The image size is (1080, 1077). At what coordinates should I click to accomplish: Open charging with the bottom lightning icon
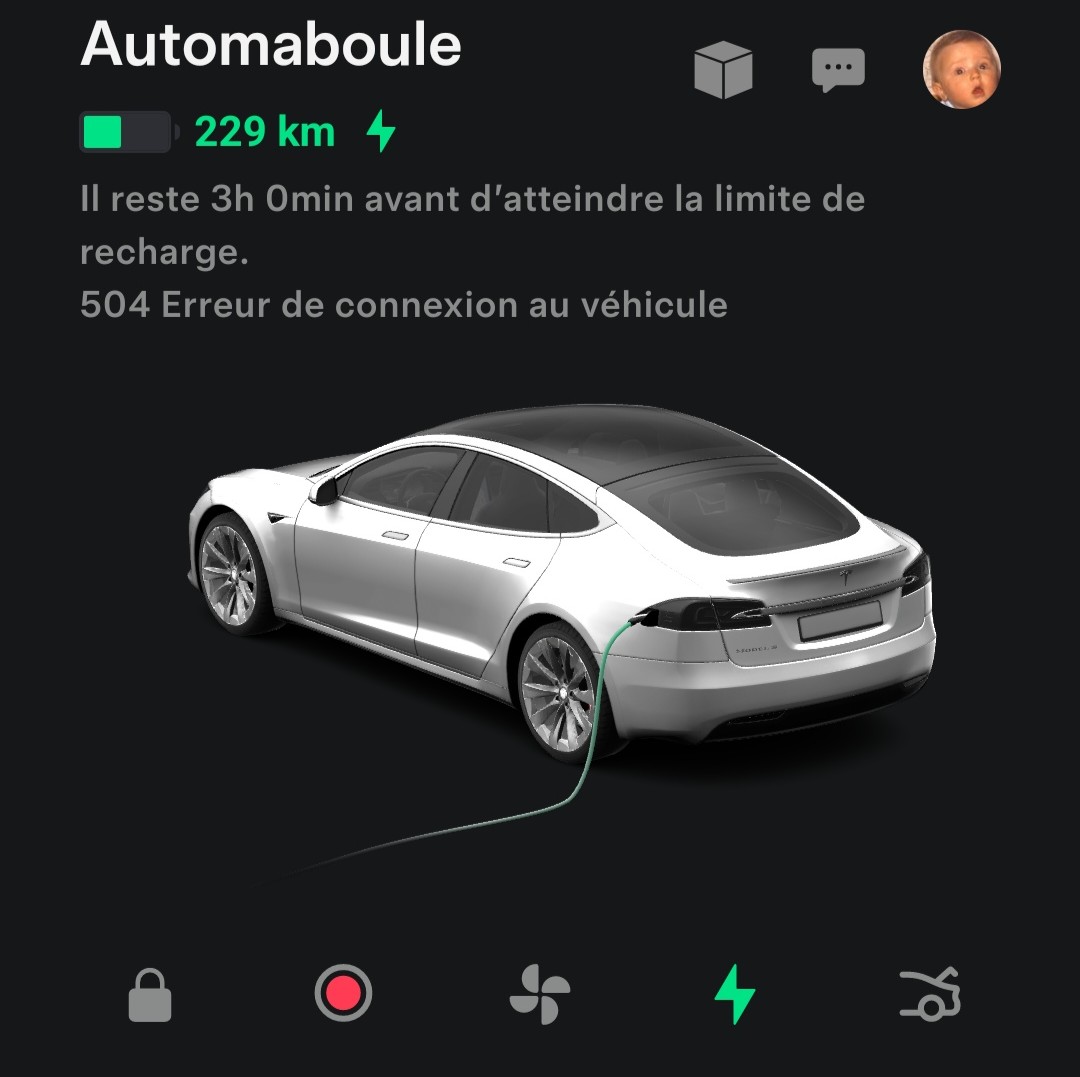(734, 994)
